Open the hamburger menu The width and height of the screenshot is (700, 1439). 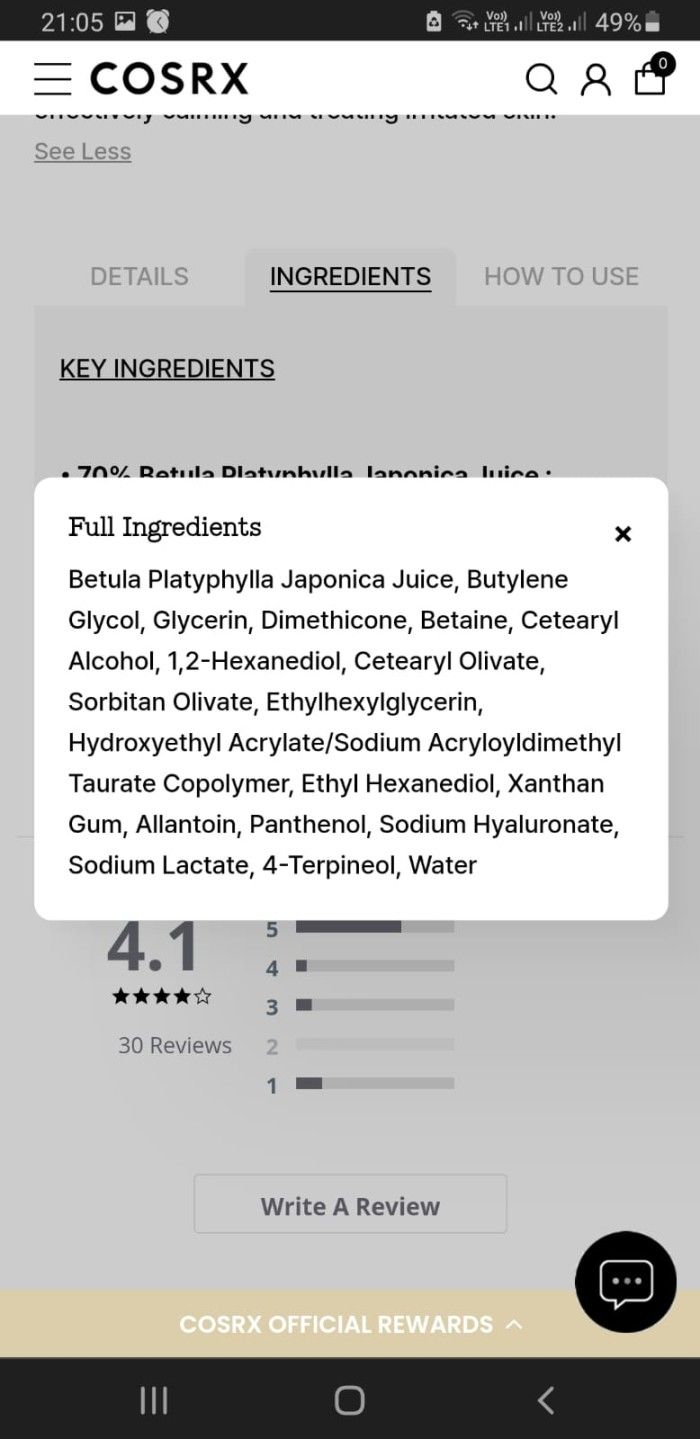(52, 78)
